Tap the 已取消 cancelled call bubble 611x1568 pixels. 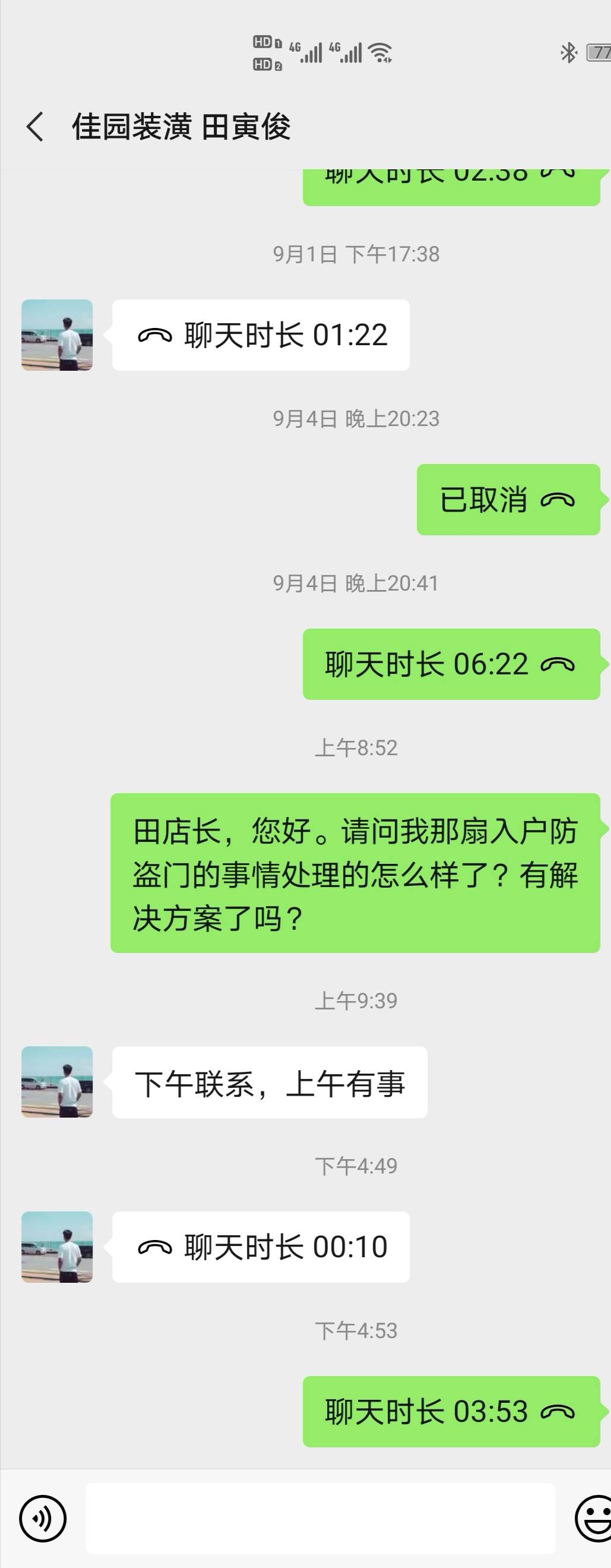(x=508, y=500)
